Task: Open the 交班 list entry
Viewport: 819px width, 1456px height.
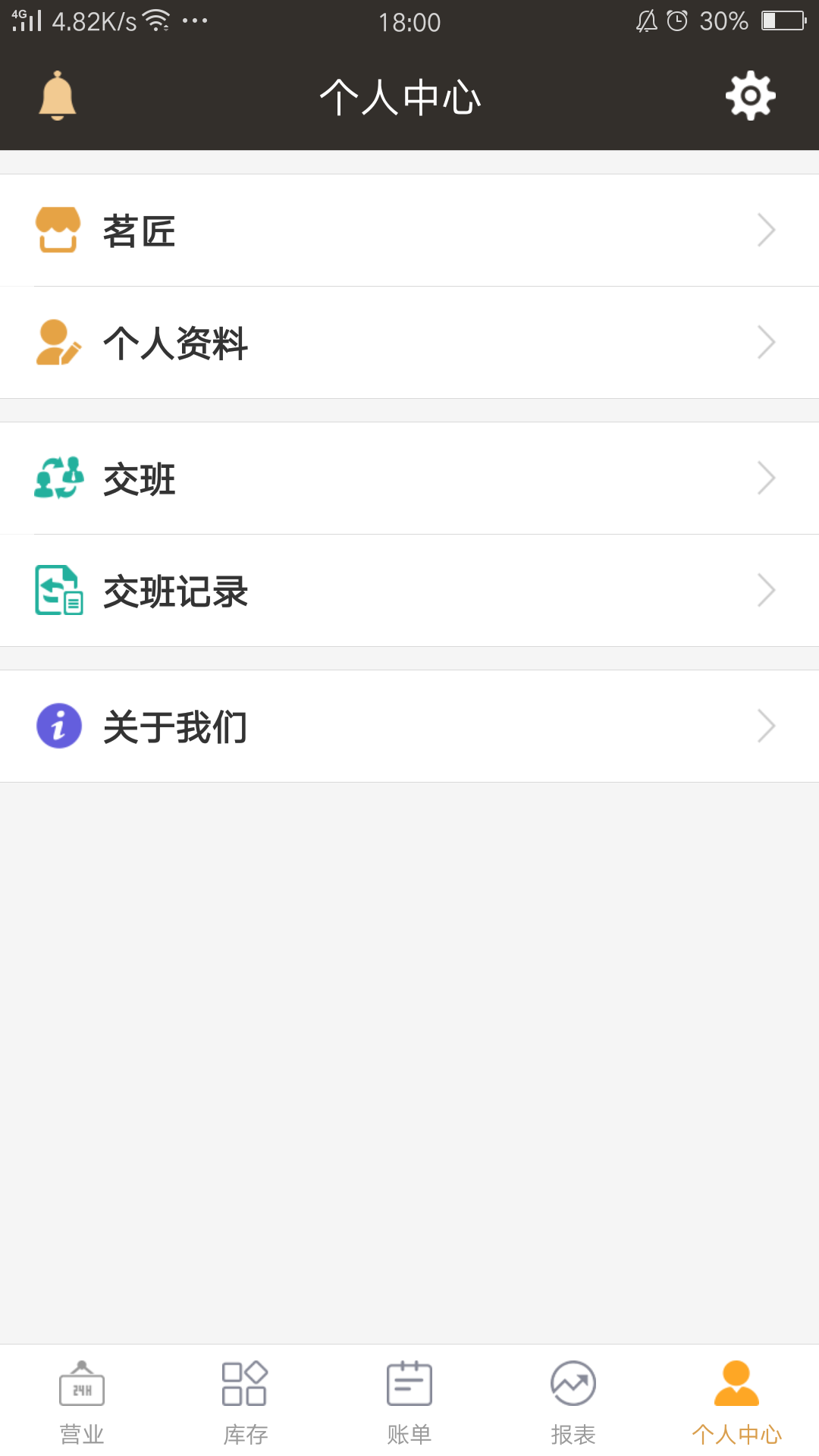Action: [409, 478]
